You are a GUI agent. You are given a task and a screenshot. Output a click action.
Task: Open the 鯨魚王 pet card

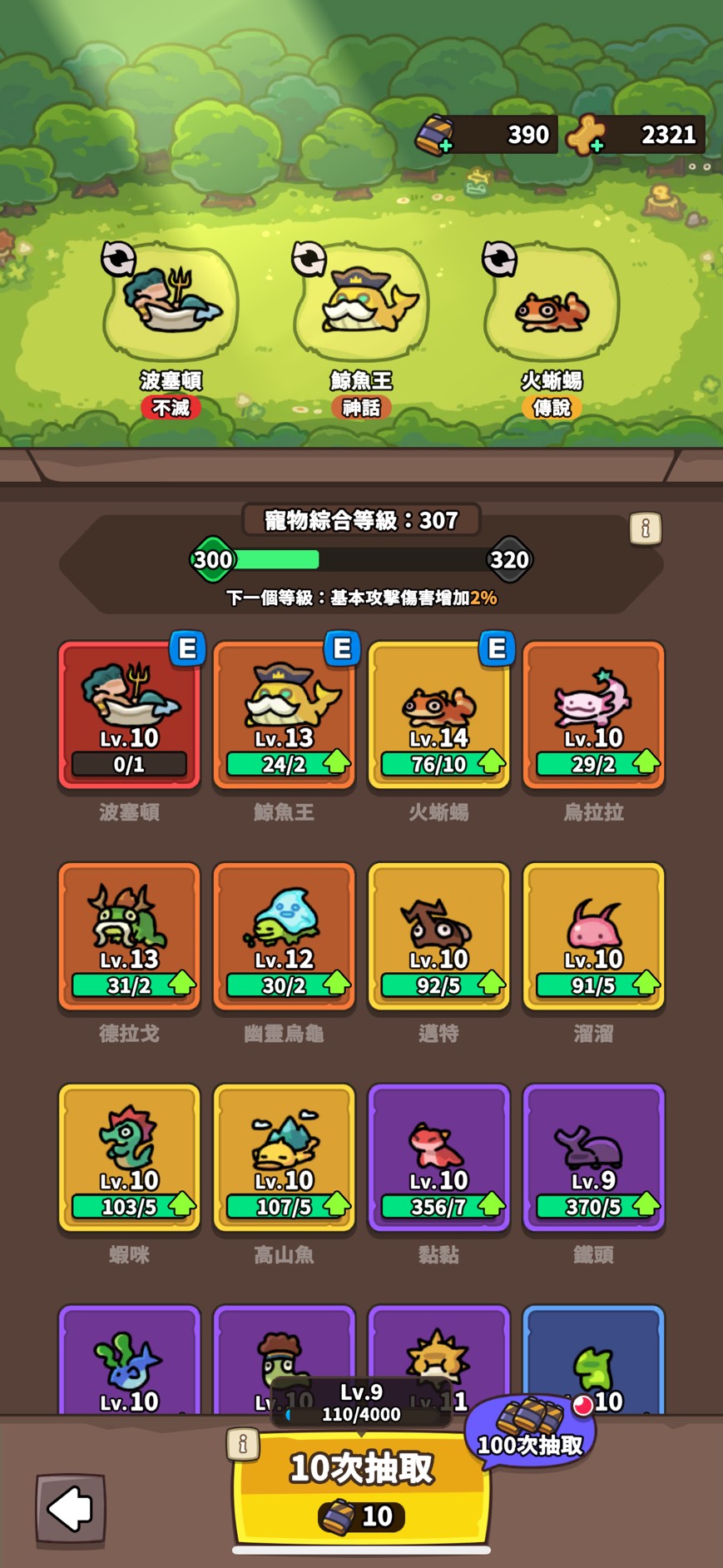284,714
